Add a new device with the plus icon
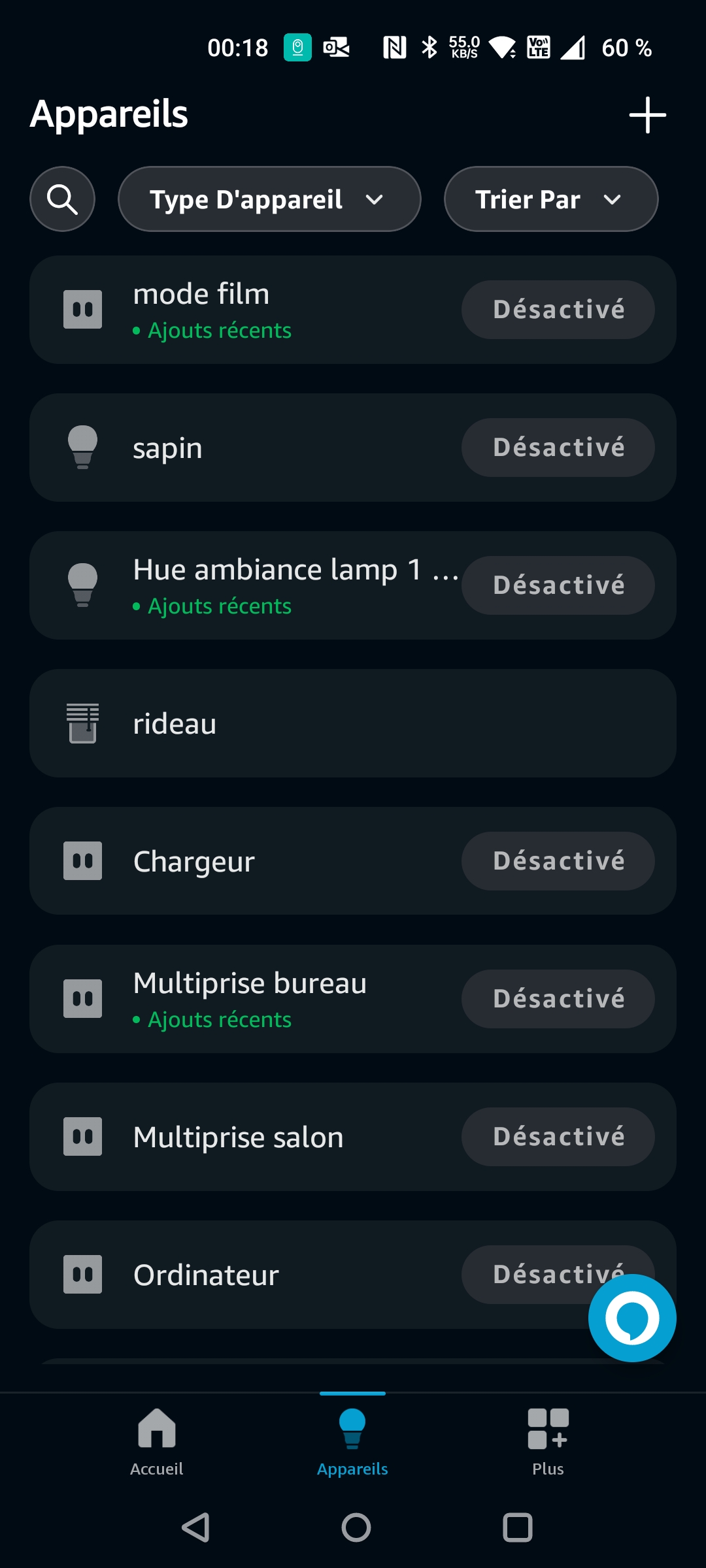Screen dimensions: 706x1568 [647, 115]
